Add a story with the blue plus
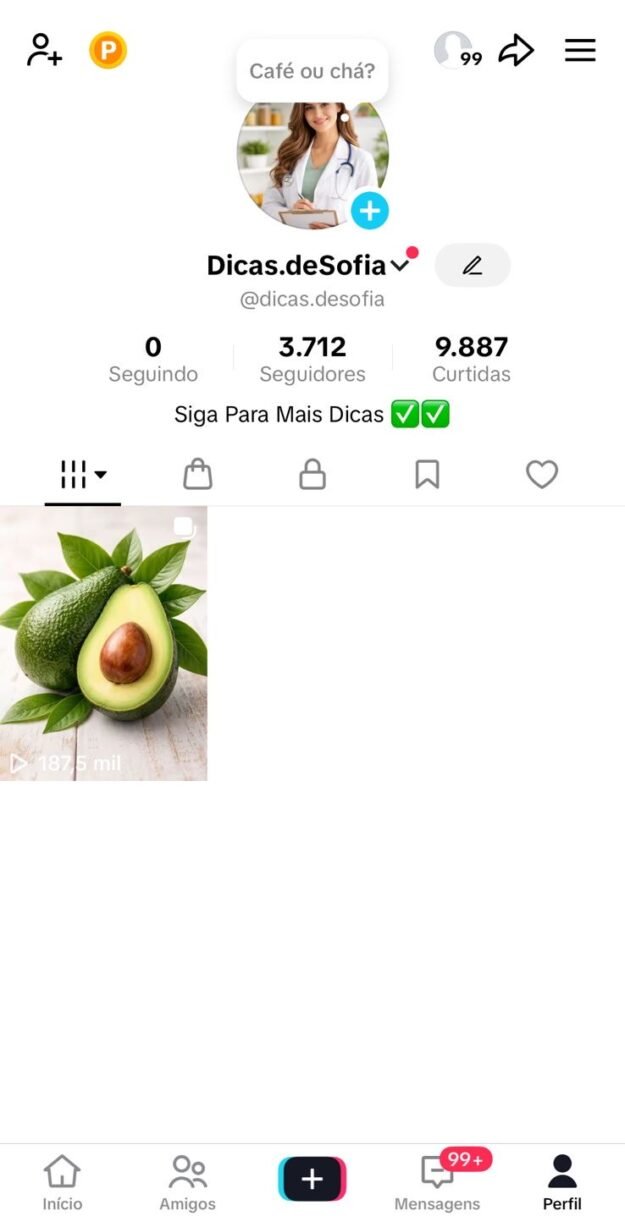 [x=369, y=211]
